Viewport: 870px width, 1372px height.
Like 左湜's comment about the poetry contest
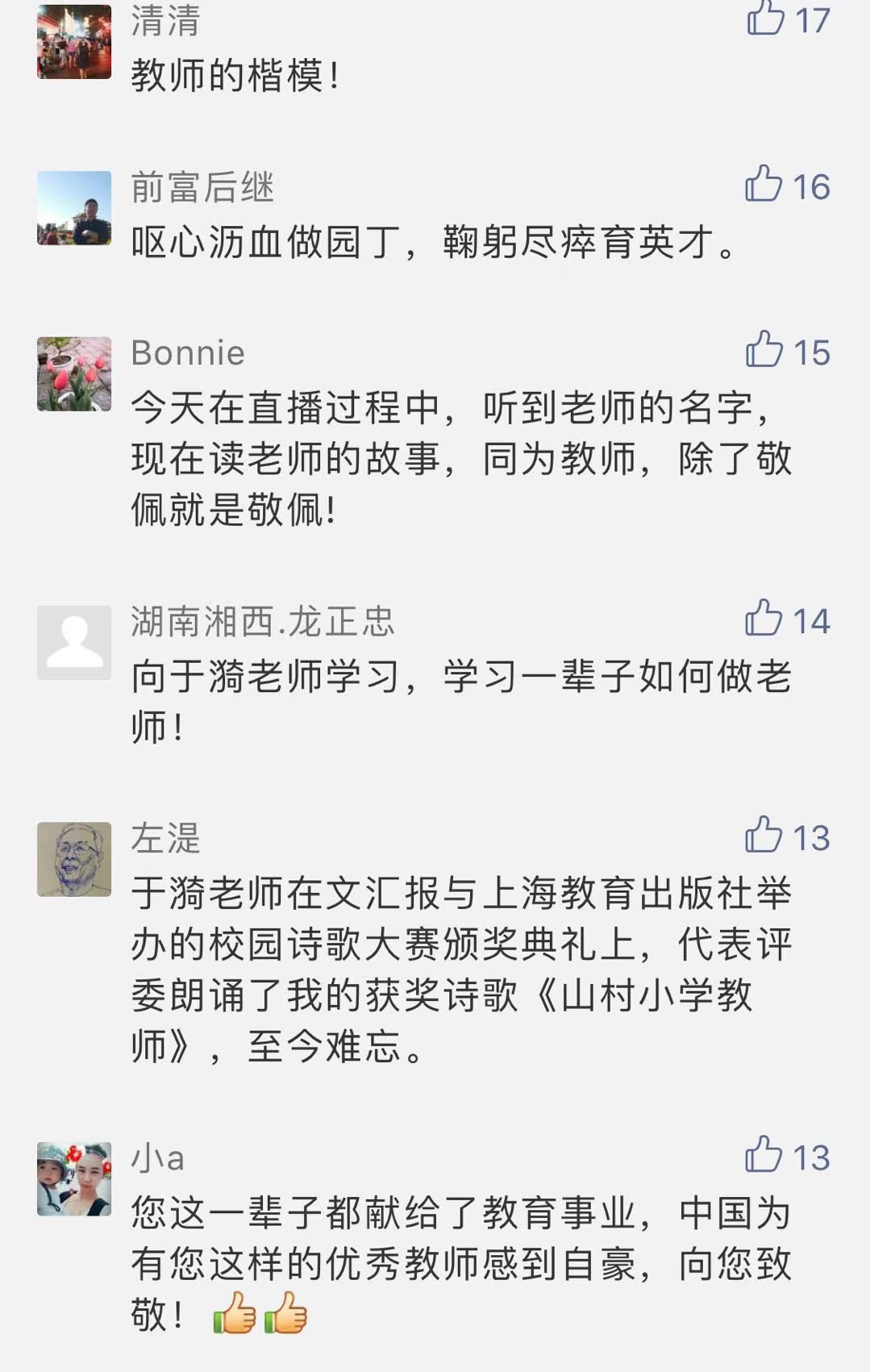(x=764, y=836)
